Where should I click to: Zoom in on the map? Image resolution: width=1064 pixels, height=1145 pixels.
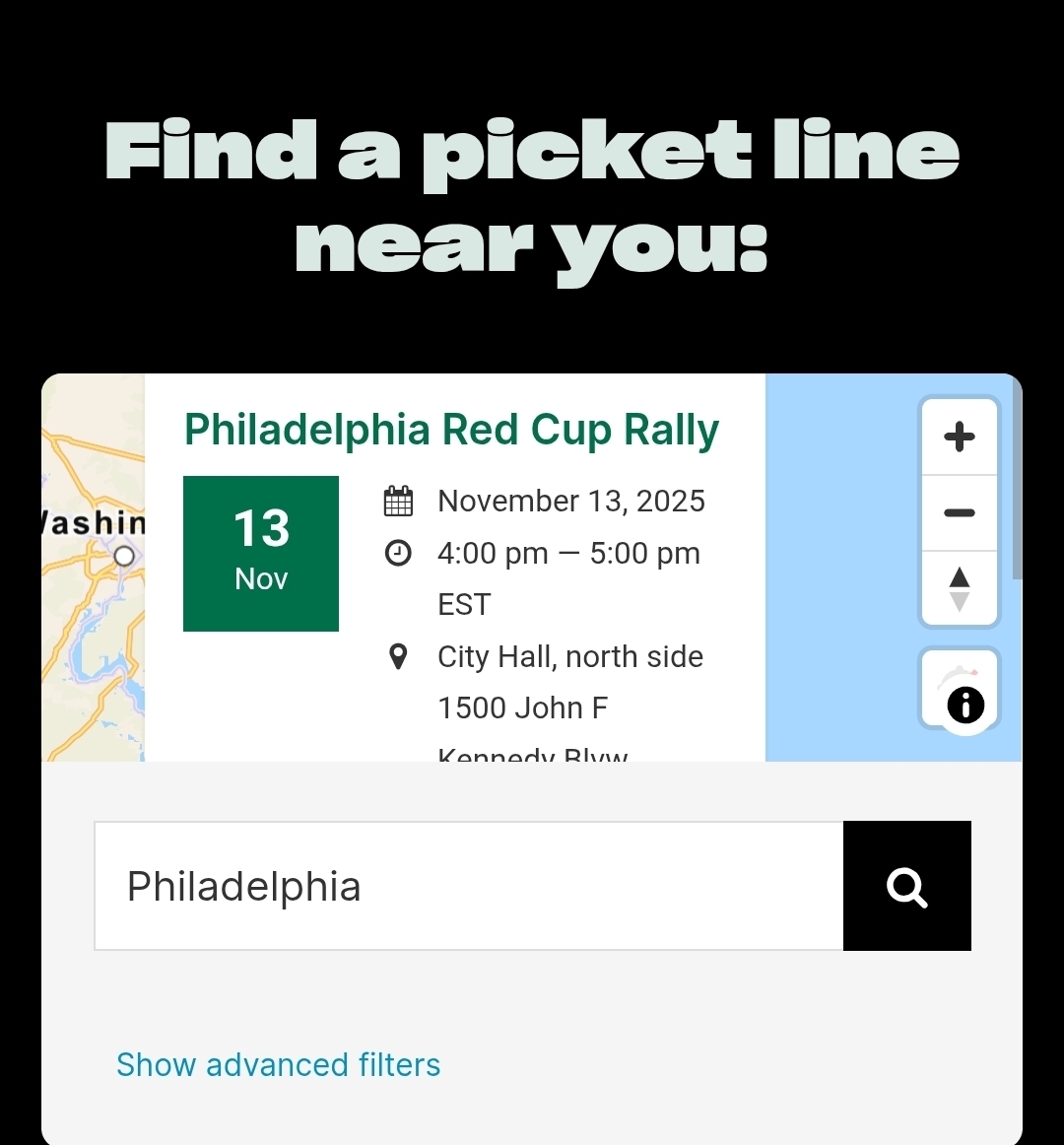(x=960, y=437)
